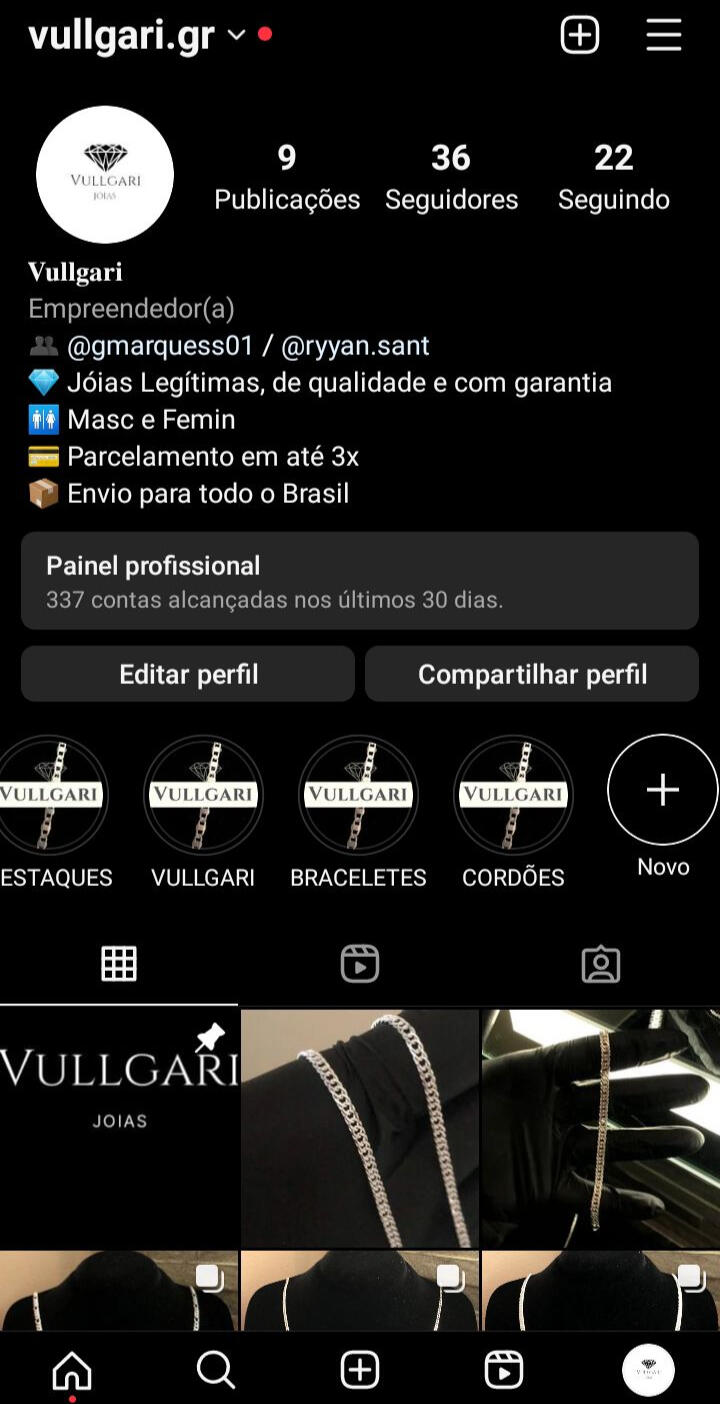The height and width of the screenshot is (1404, 720).
Task: Open Search in the bottom bar
Action: tap(216, 1370)
